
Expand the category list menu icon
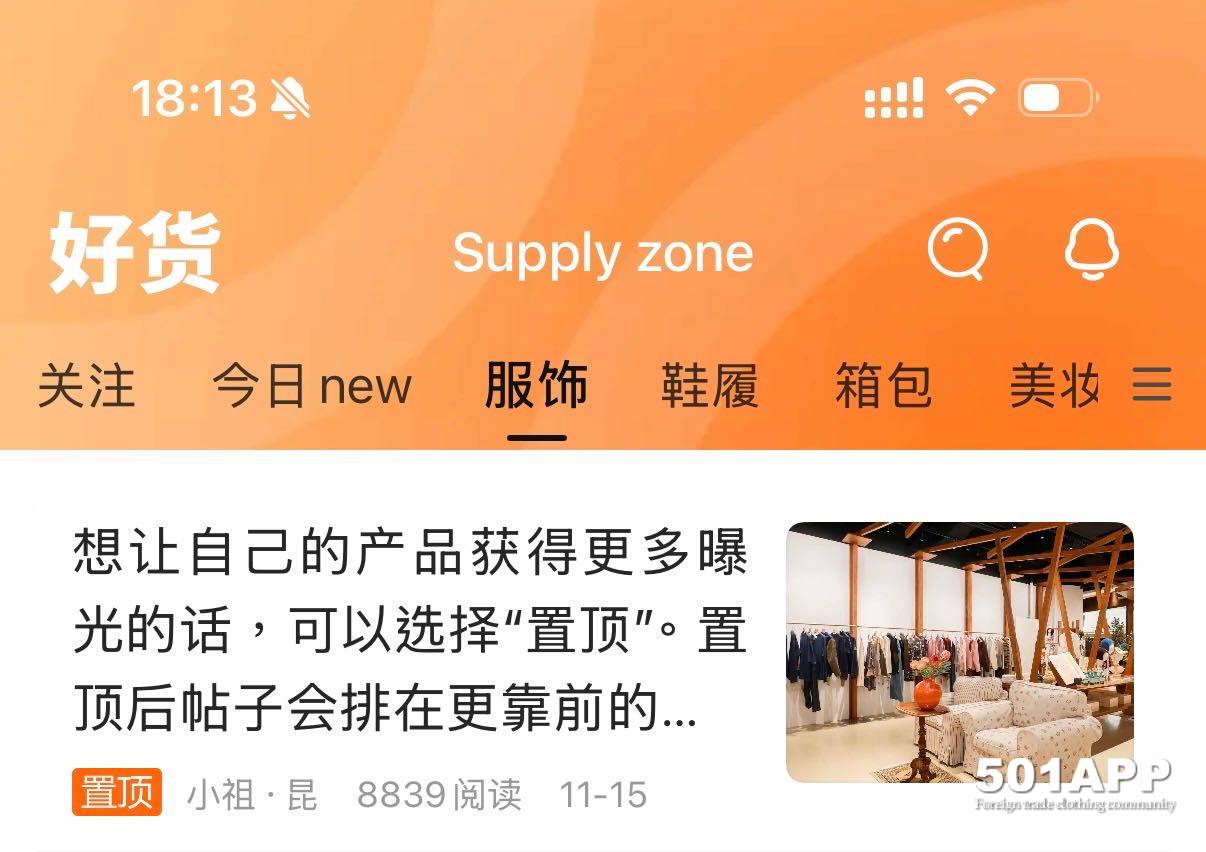1151,384
